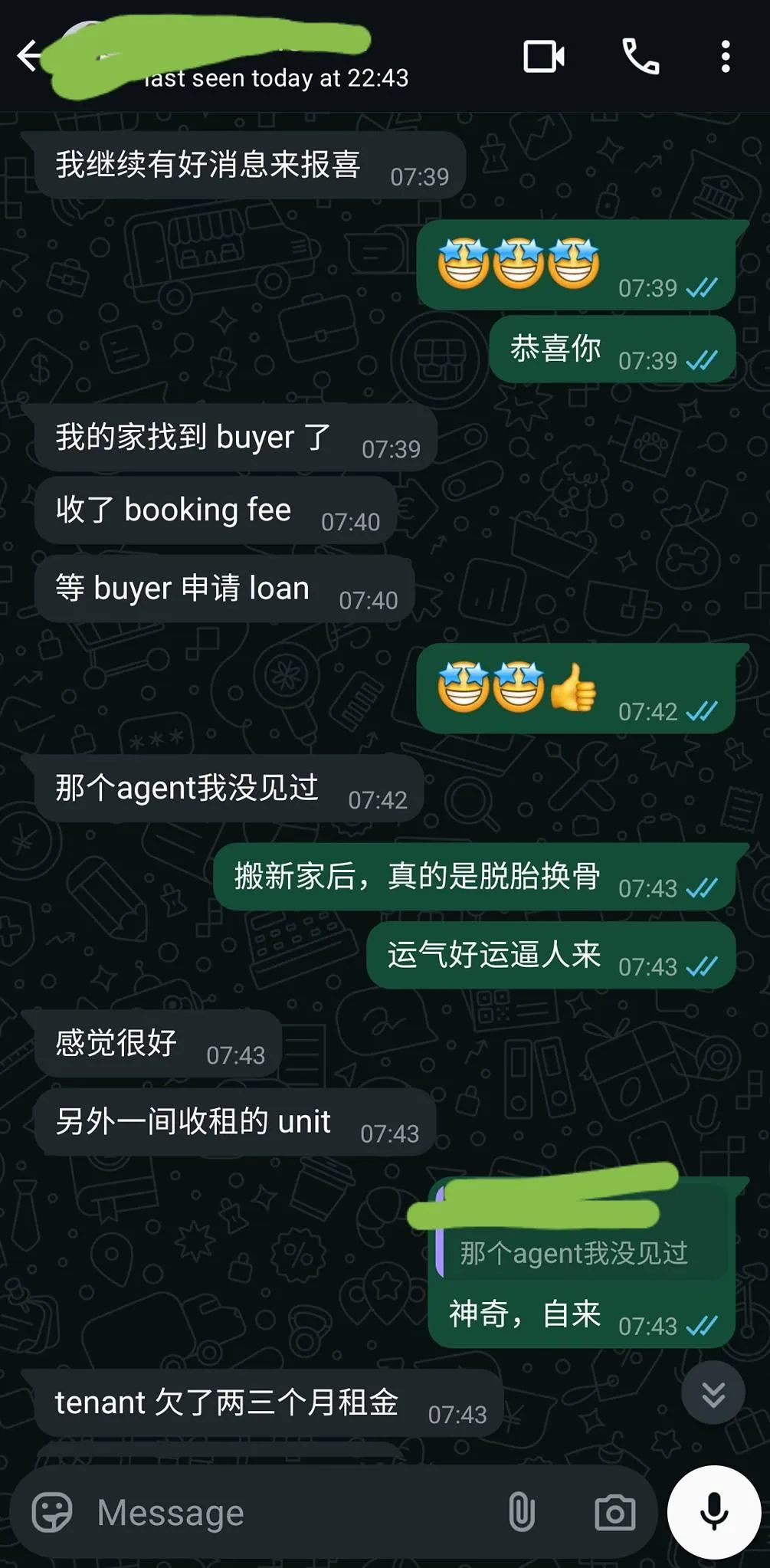Open the three-dot overflow menu
The image size is (770, 1568).
[725, 57]
